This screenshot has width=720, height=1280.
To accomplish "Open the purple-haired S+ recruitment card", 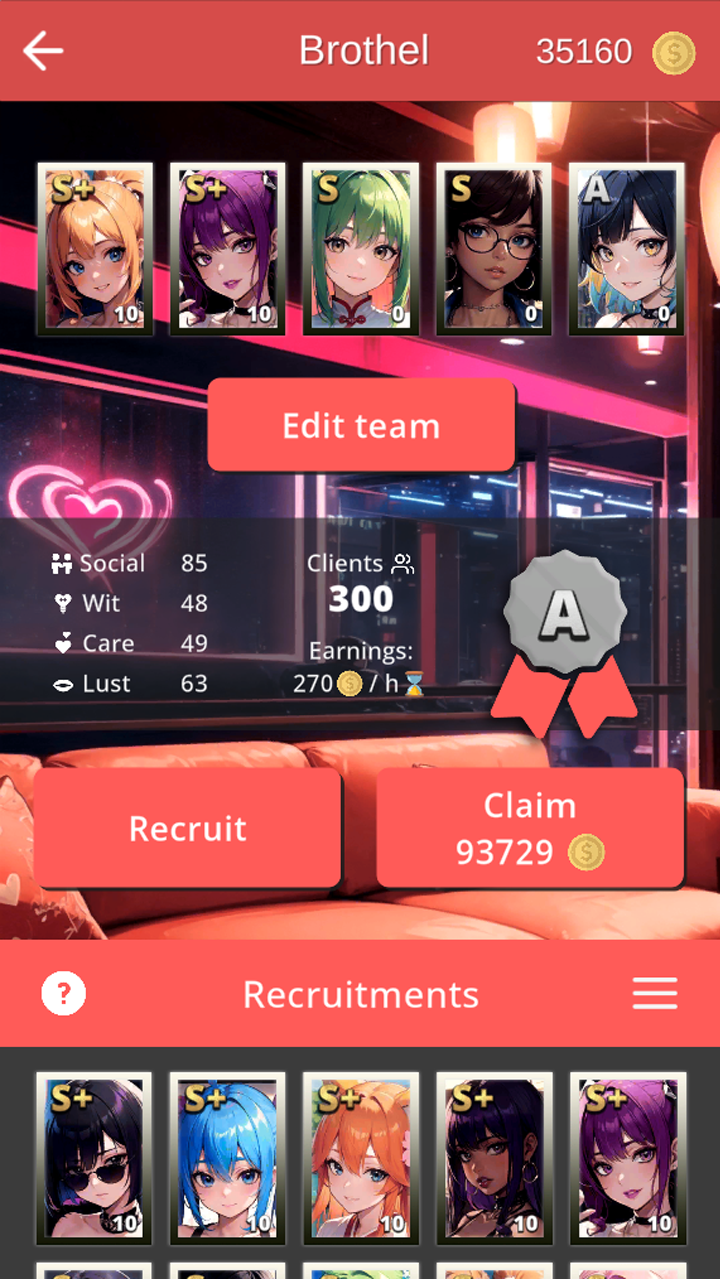I will 628,1157.
